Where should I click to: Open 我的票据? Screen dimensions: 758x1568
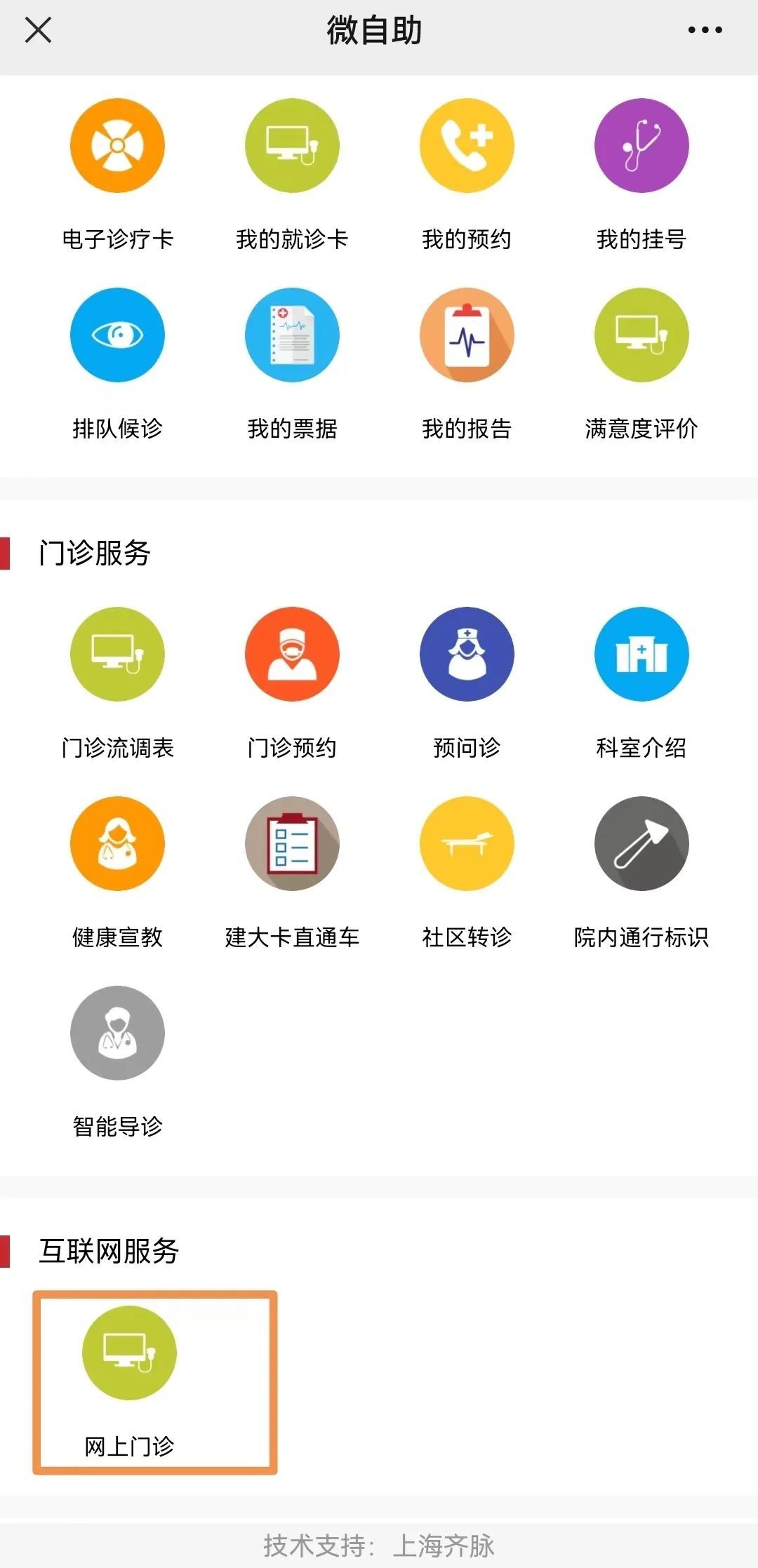pos(292,335)
